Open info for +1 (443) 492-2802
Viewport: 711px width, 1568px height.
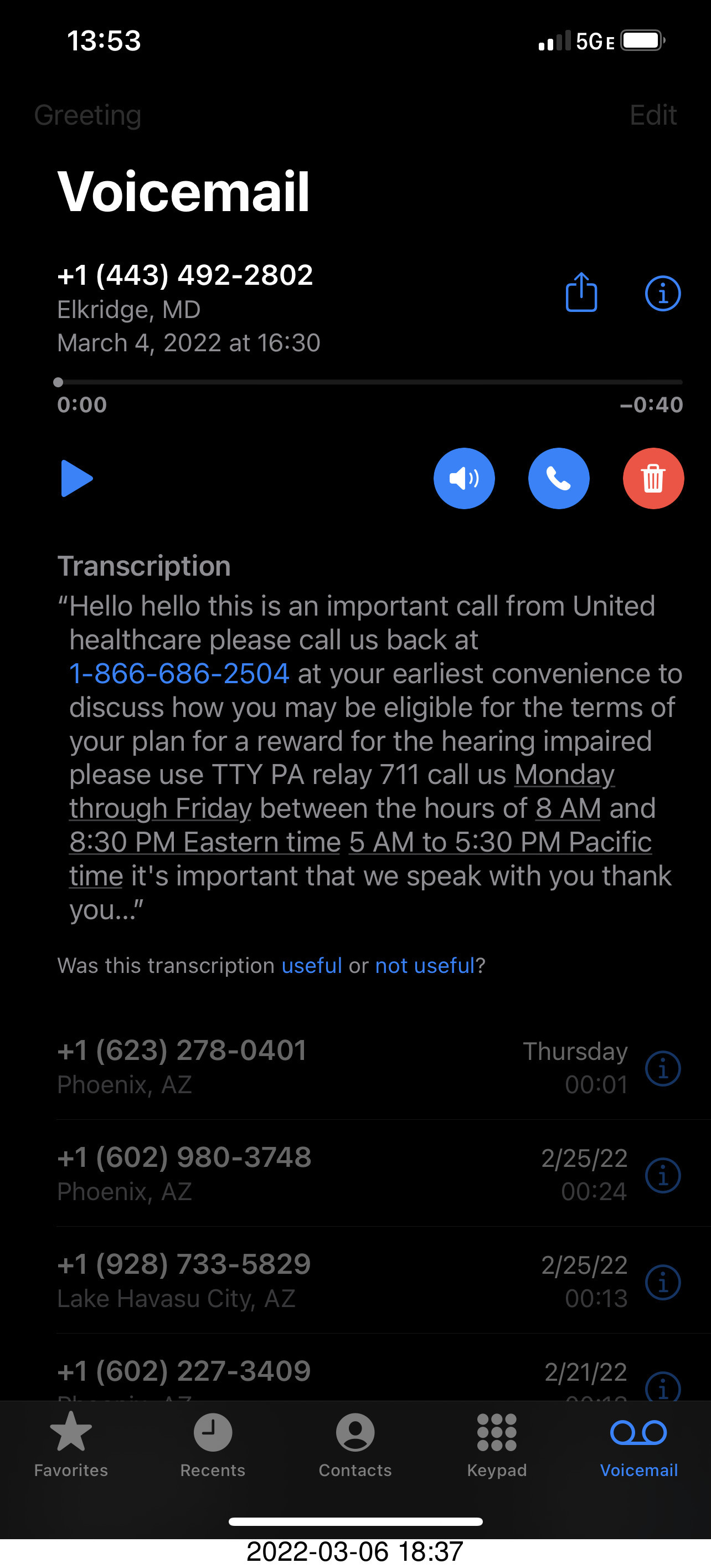pyautogui.click(x=662, y=294)
